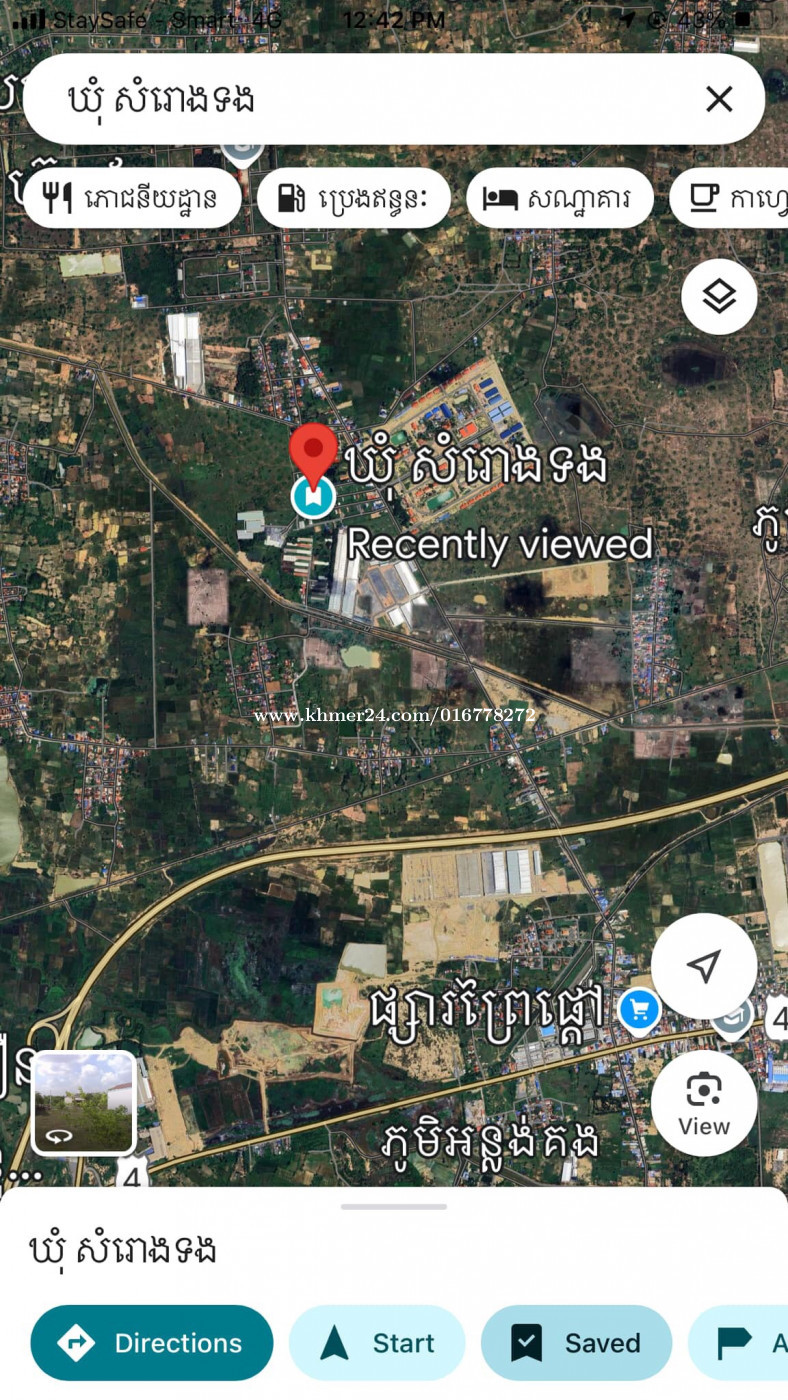This screenshot has height=1400, width=788.
Task: Open the Street View photo thumbnail
Action: 84,1103
